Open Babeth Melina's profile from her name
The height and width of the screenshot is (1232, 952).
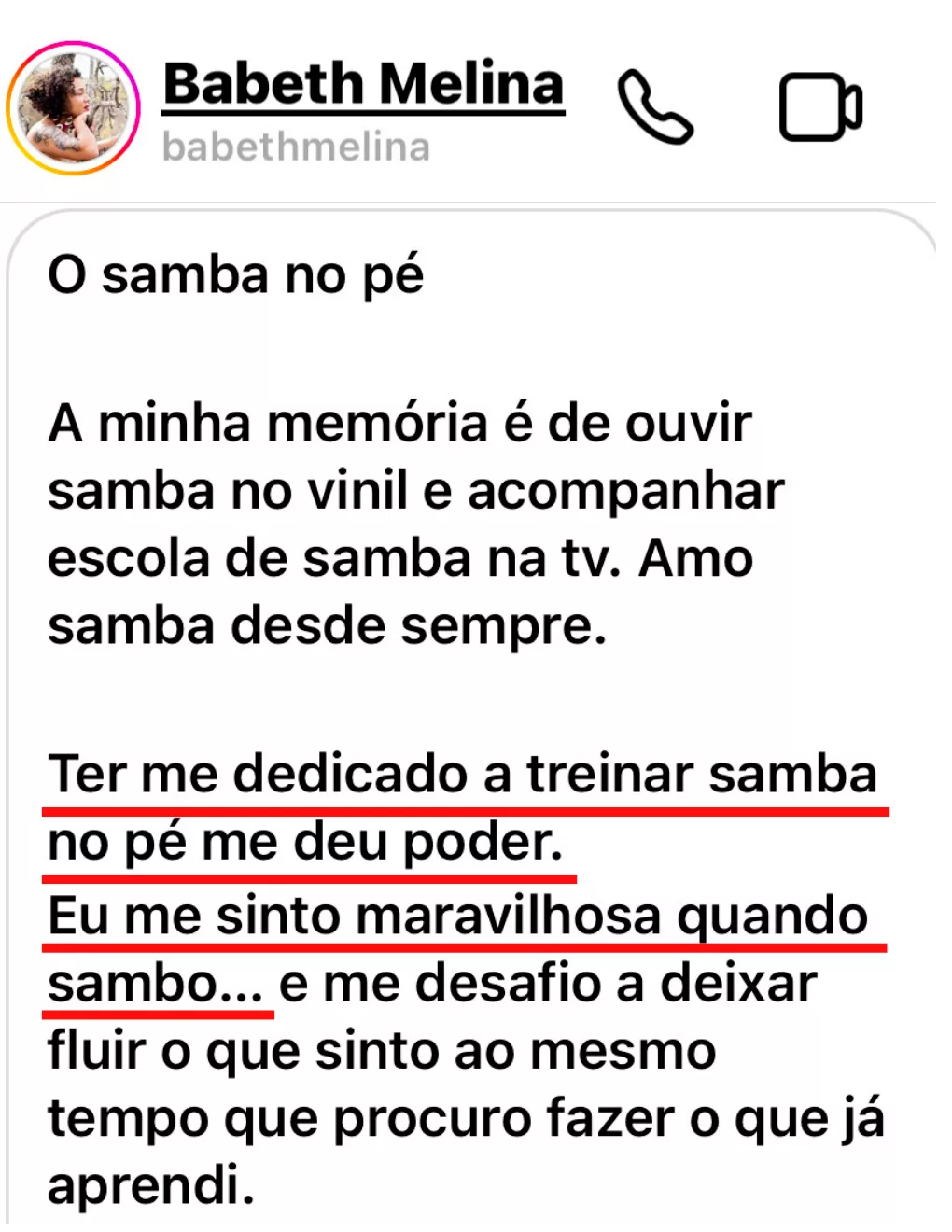tap(363, 85)
